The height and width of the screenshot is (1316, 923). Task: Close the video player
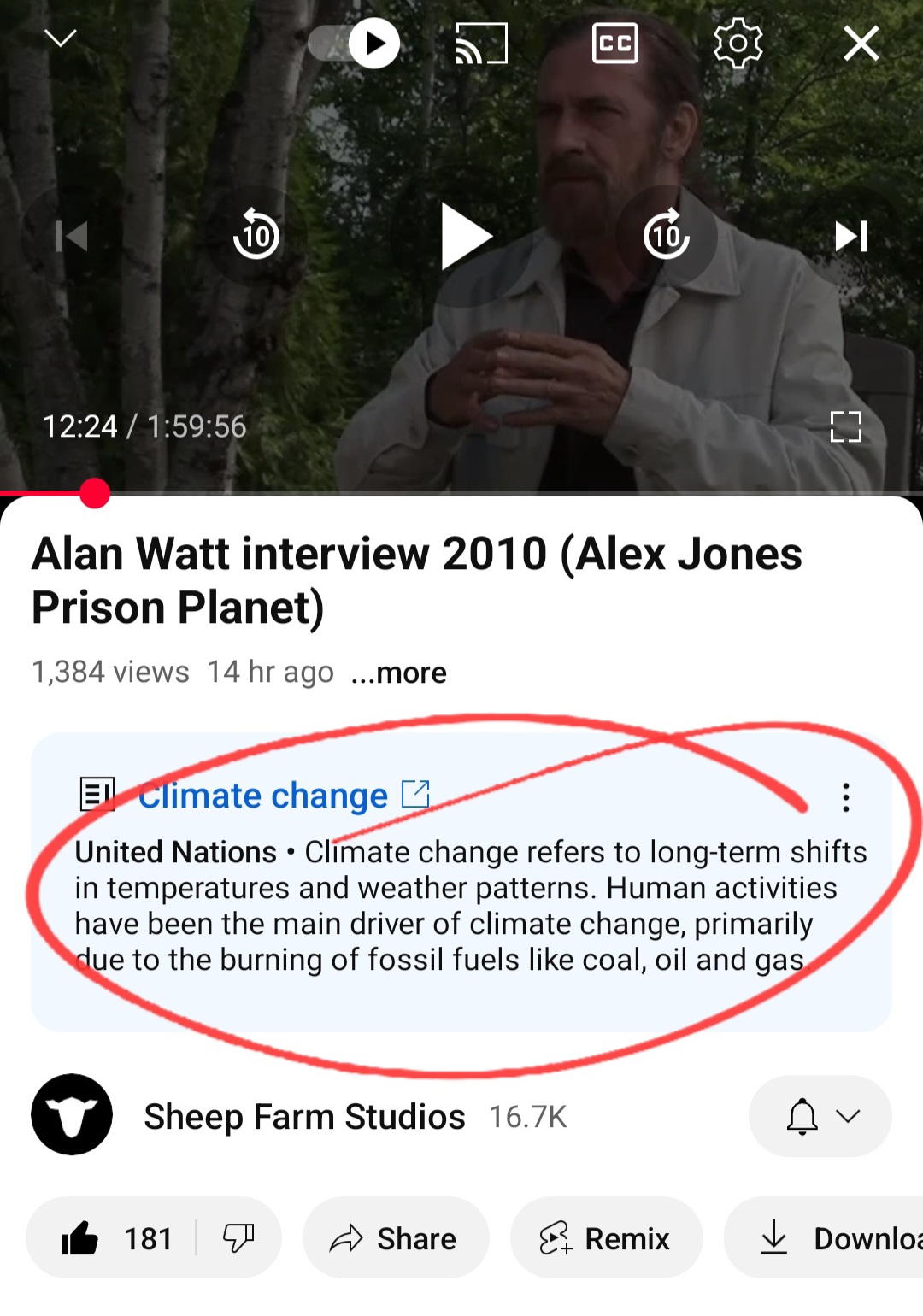[861, 44]
